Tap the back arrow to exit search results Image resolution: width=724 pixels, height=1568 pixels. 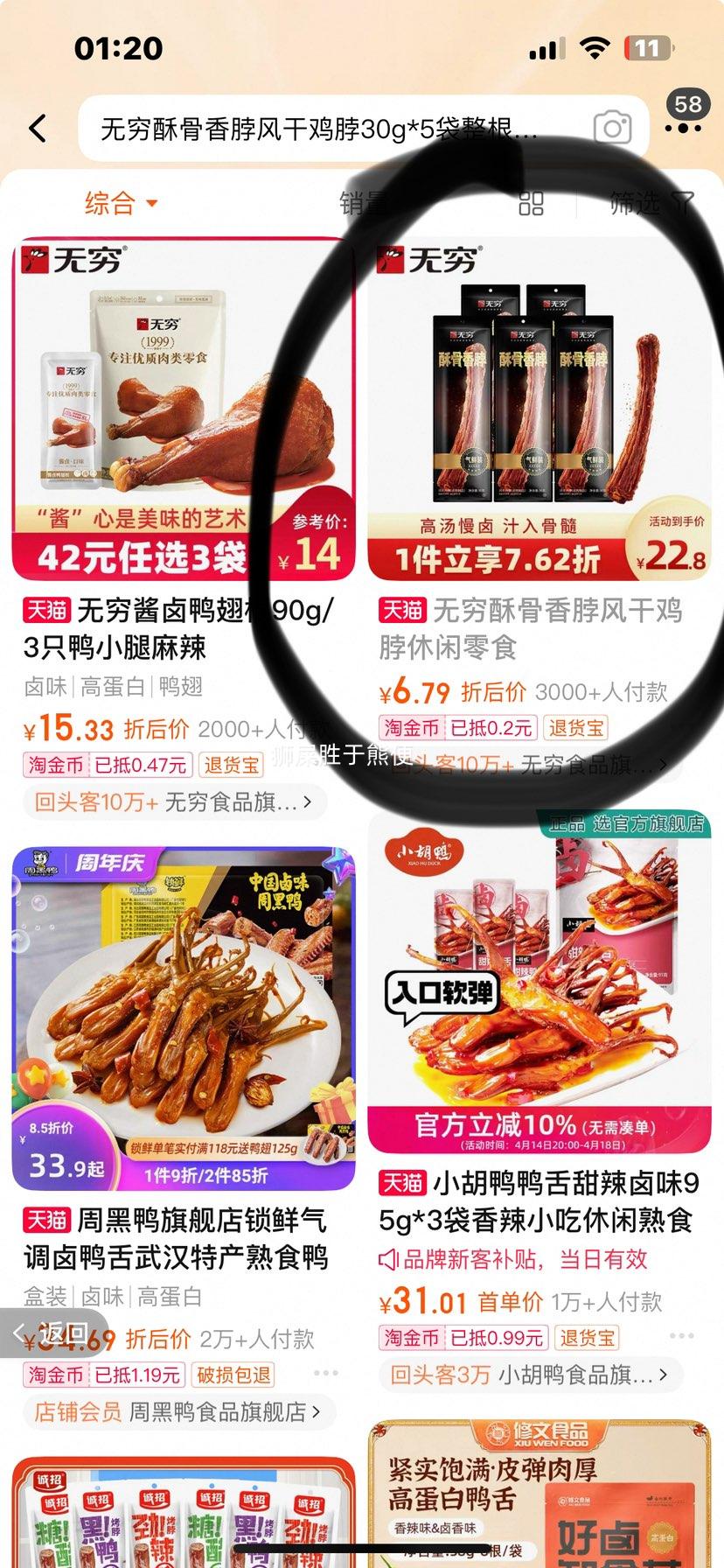[38, 127]
